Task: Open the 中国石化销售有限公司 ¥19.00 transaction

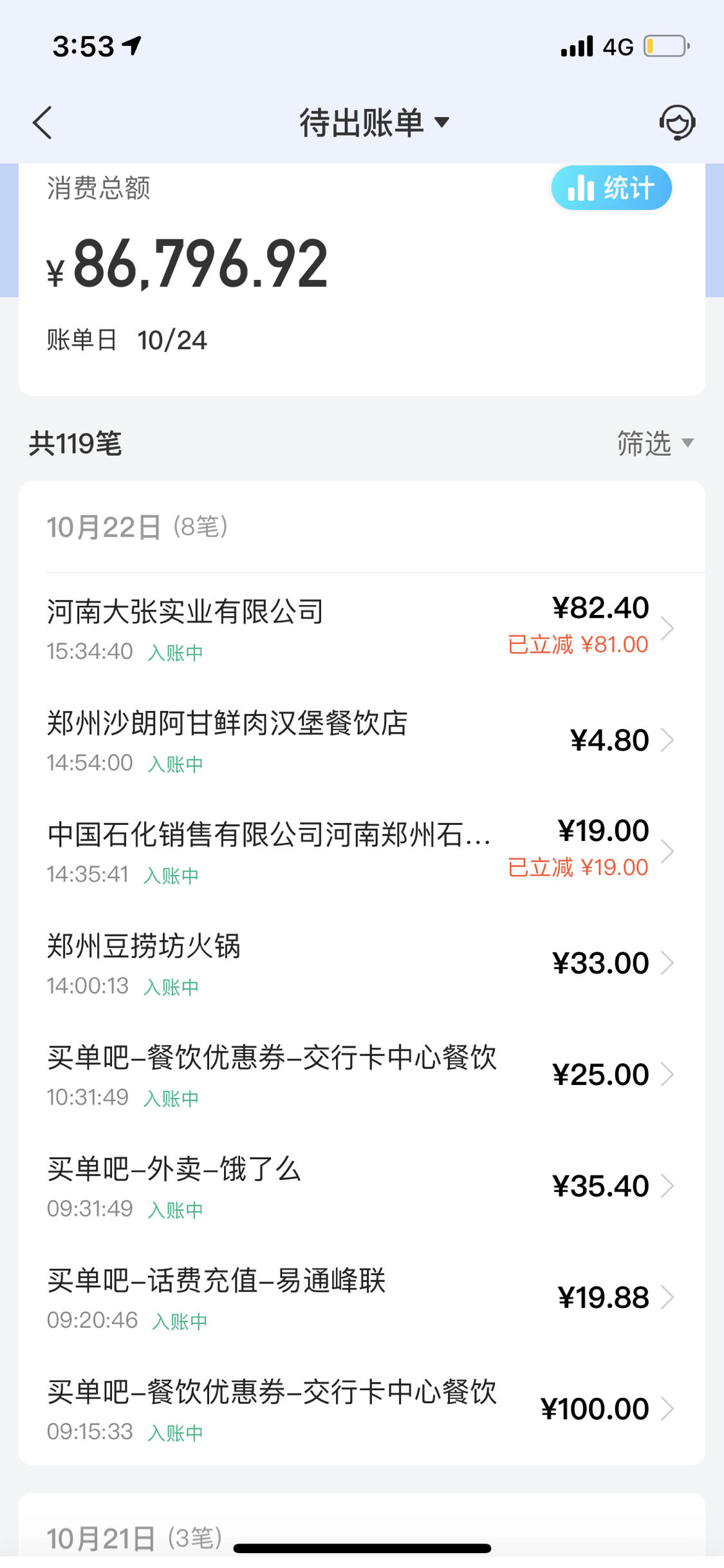Action: point(362,851)
